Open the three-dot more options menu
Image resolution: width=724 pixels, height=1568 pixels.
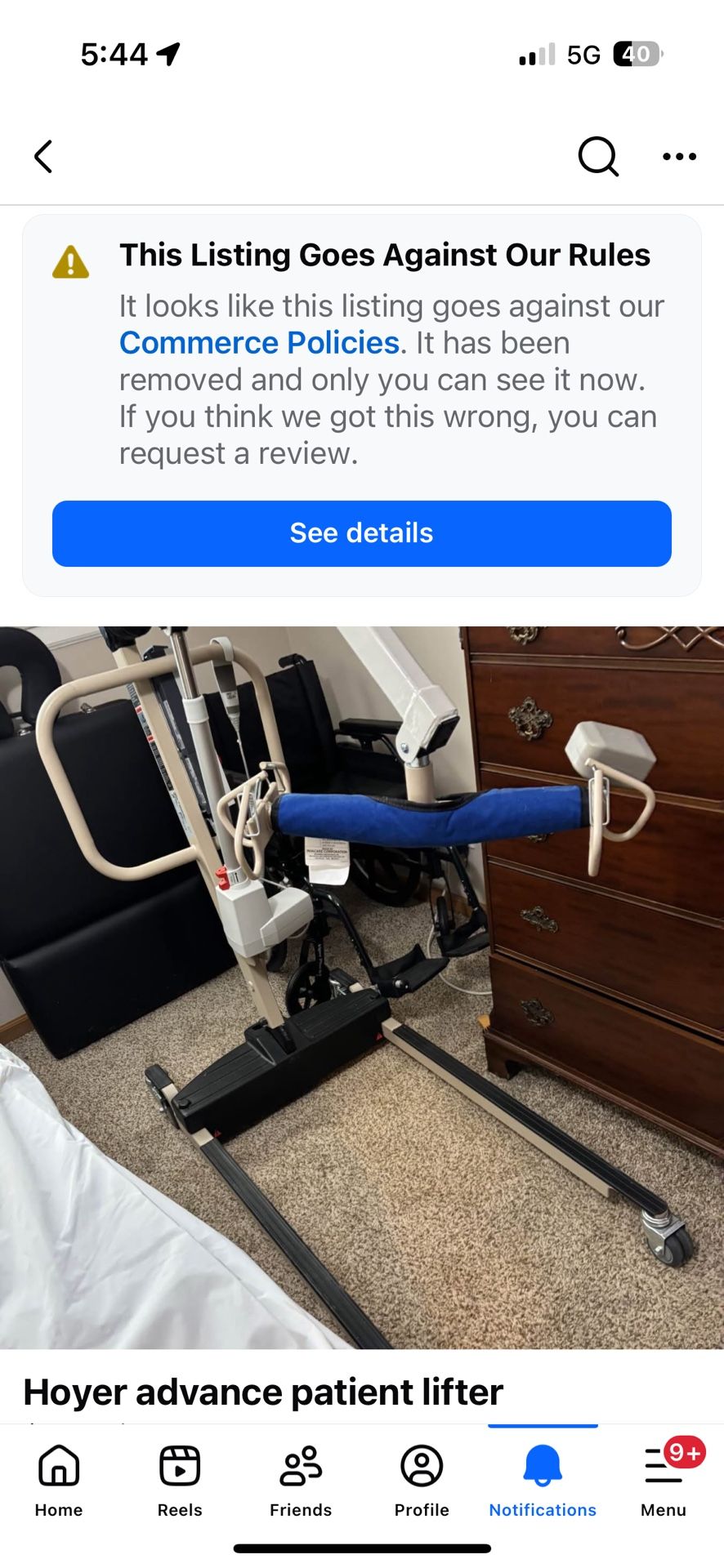[x=679, y=156]
